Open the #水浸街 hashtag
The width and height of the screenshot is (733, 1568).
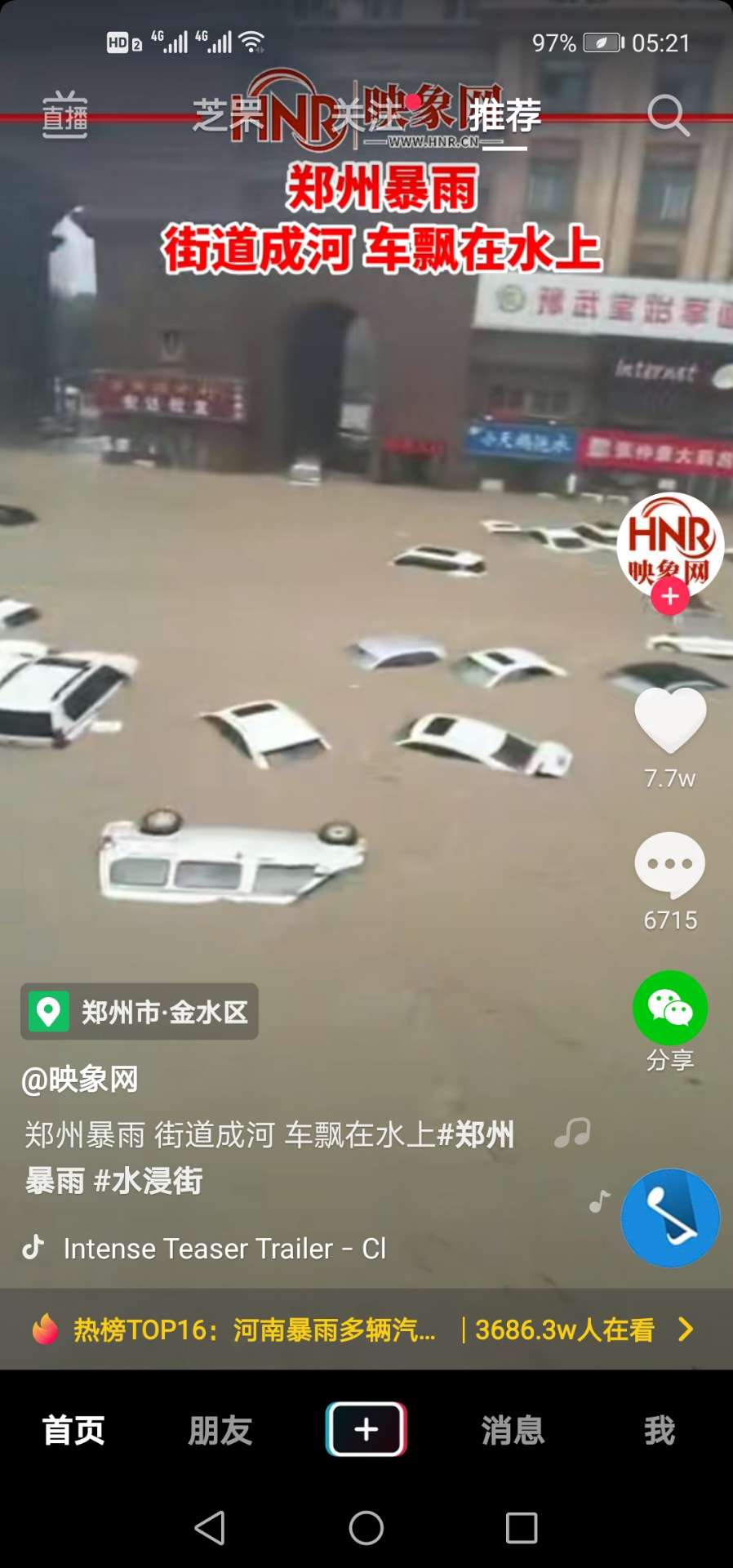(x=149, y=1181)
